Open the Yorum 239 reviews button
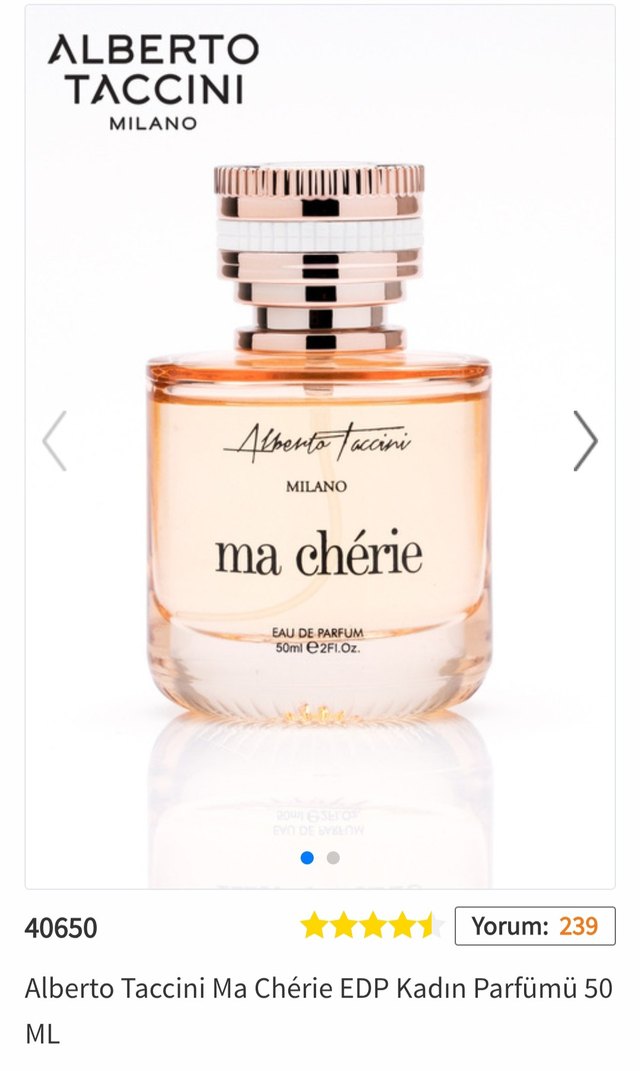 534,926
